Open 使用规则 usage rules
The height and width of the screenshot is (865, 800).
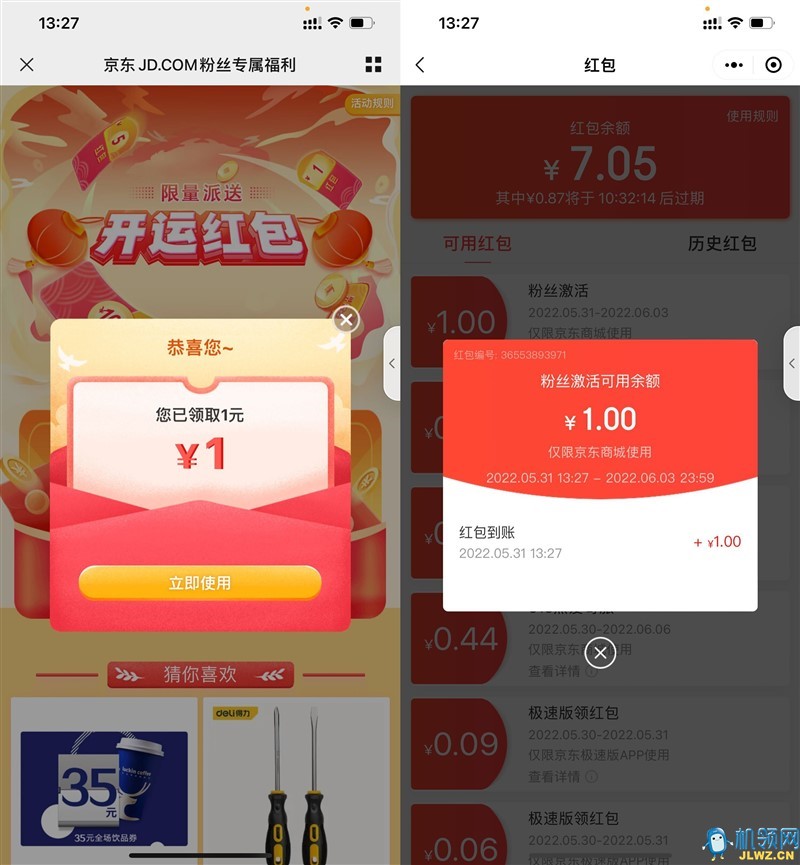coord(752,116)
